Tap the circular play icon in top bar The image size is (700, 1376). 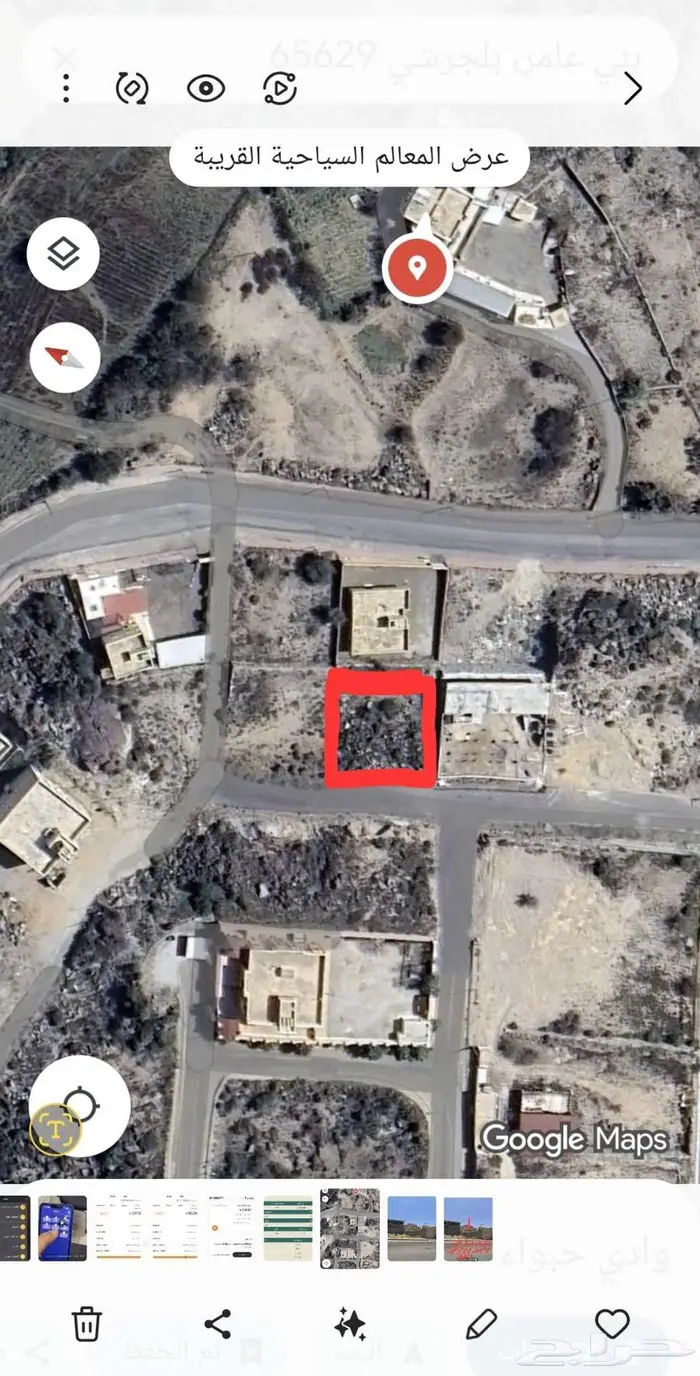point(281,88)
